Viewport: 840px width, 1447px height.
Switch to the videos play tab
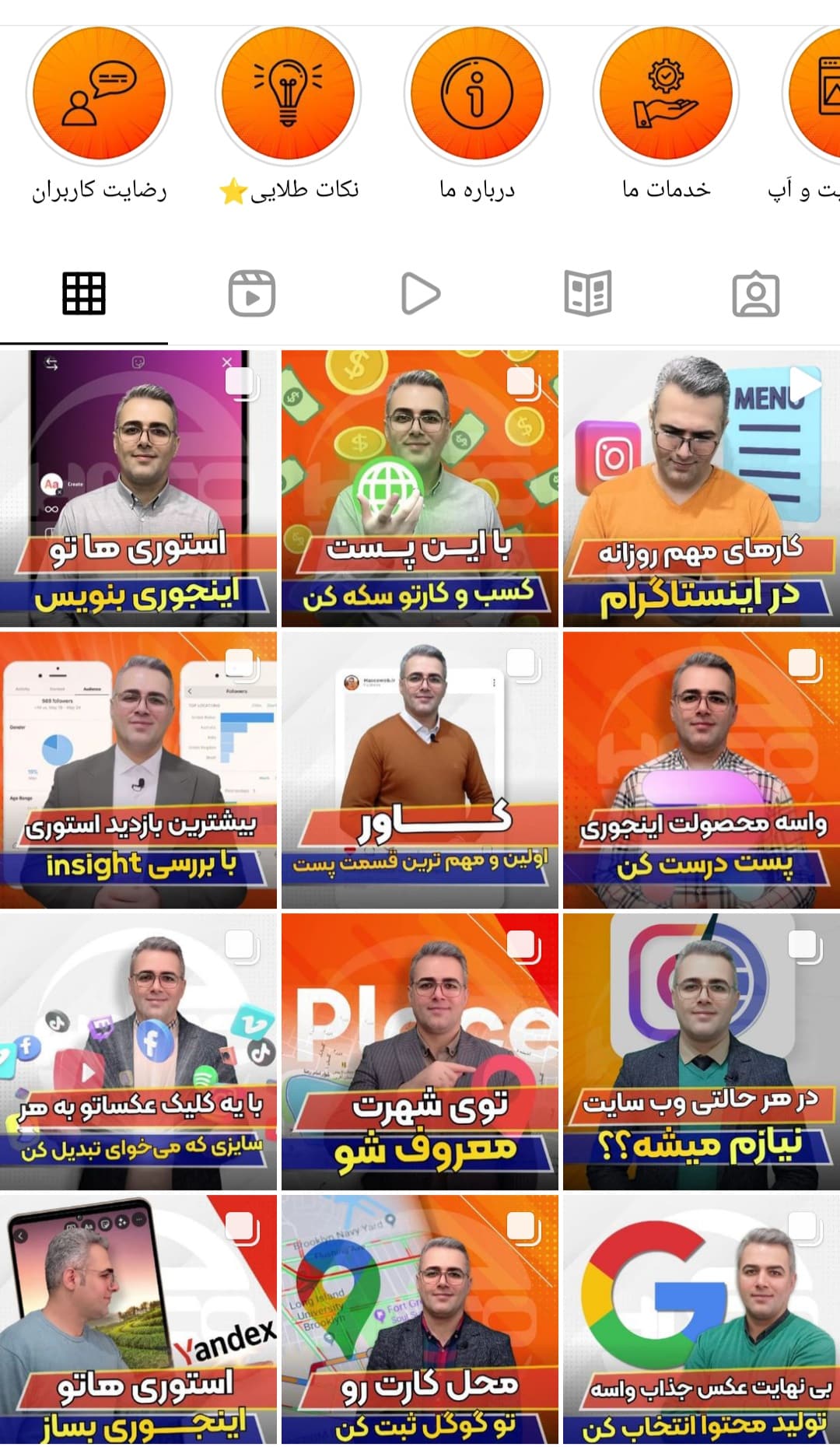pos(420,294)
